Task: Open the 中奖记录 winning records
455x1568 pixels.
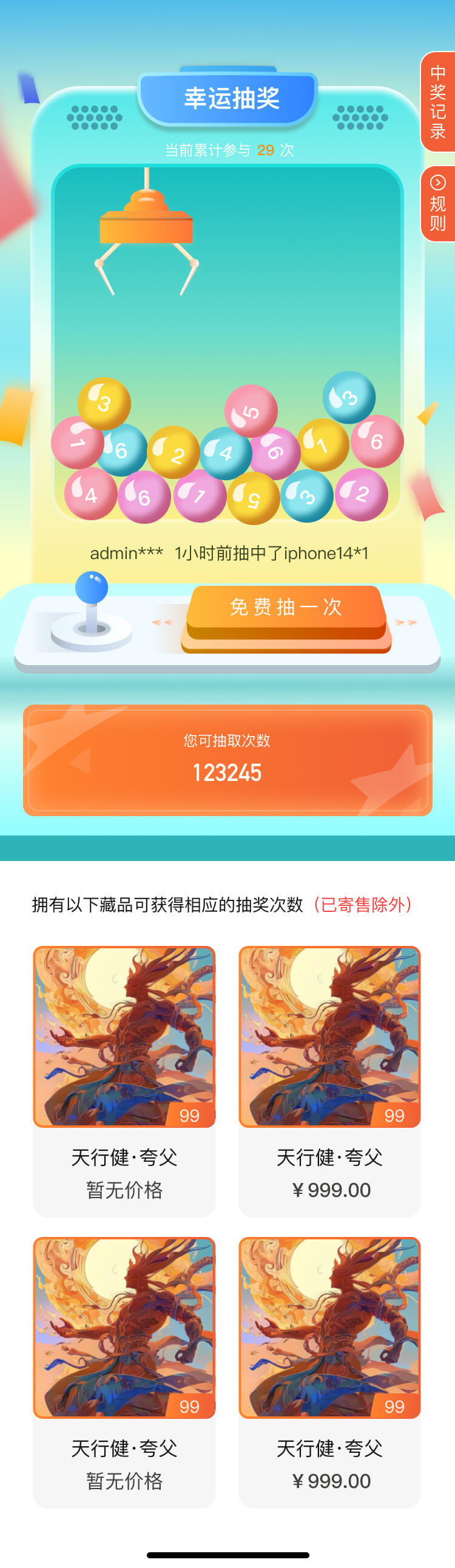Action: pyautogui.click(x=437, y=102)
